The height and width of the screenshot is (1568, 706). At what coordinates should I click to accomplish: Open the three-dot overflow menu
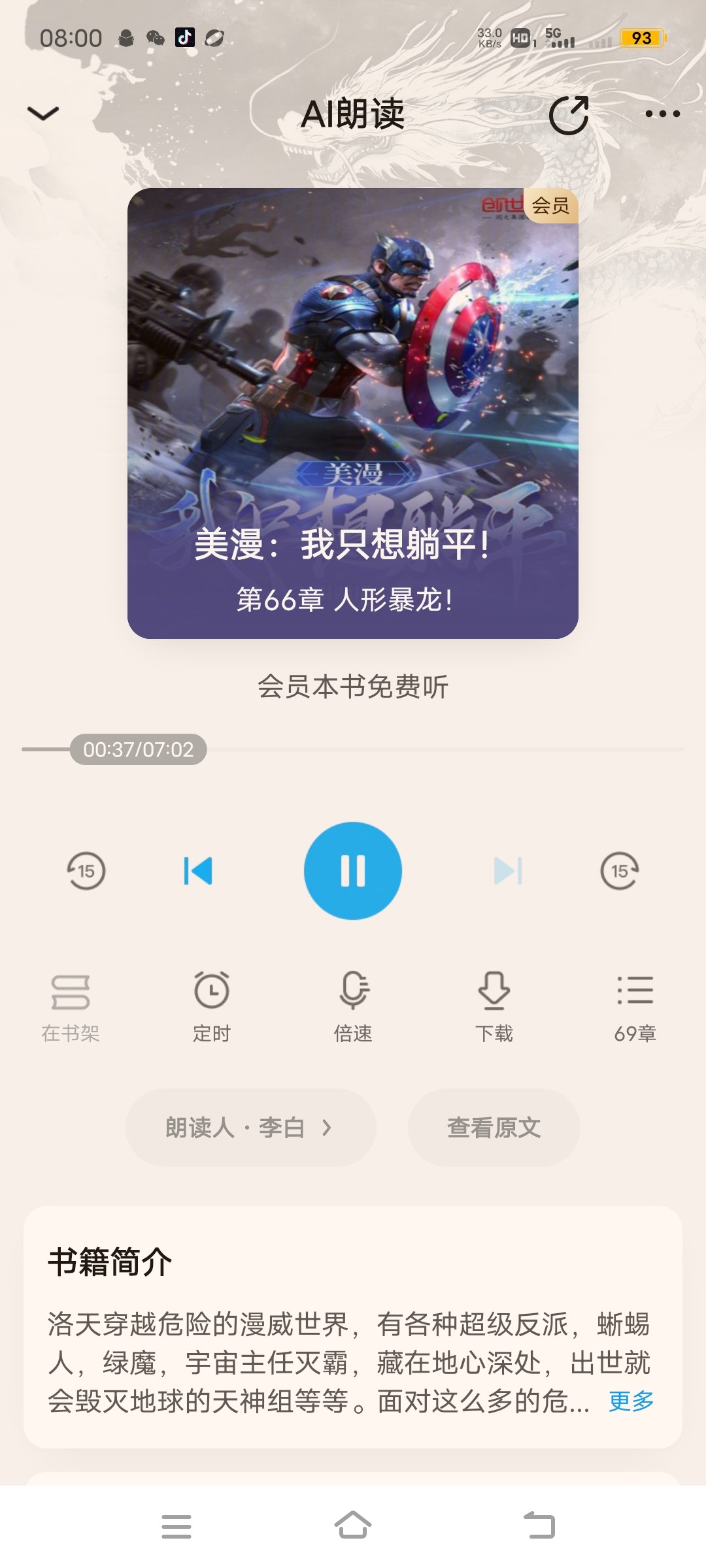pyautogui.click(x=662, y=114)
